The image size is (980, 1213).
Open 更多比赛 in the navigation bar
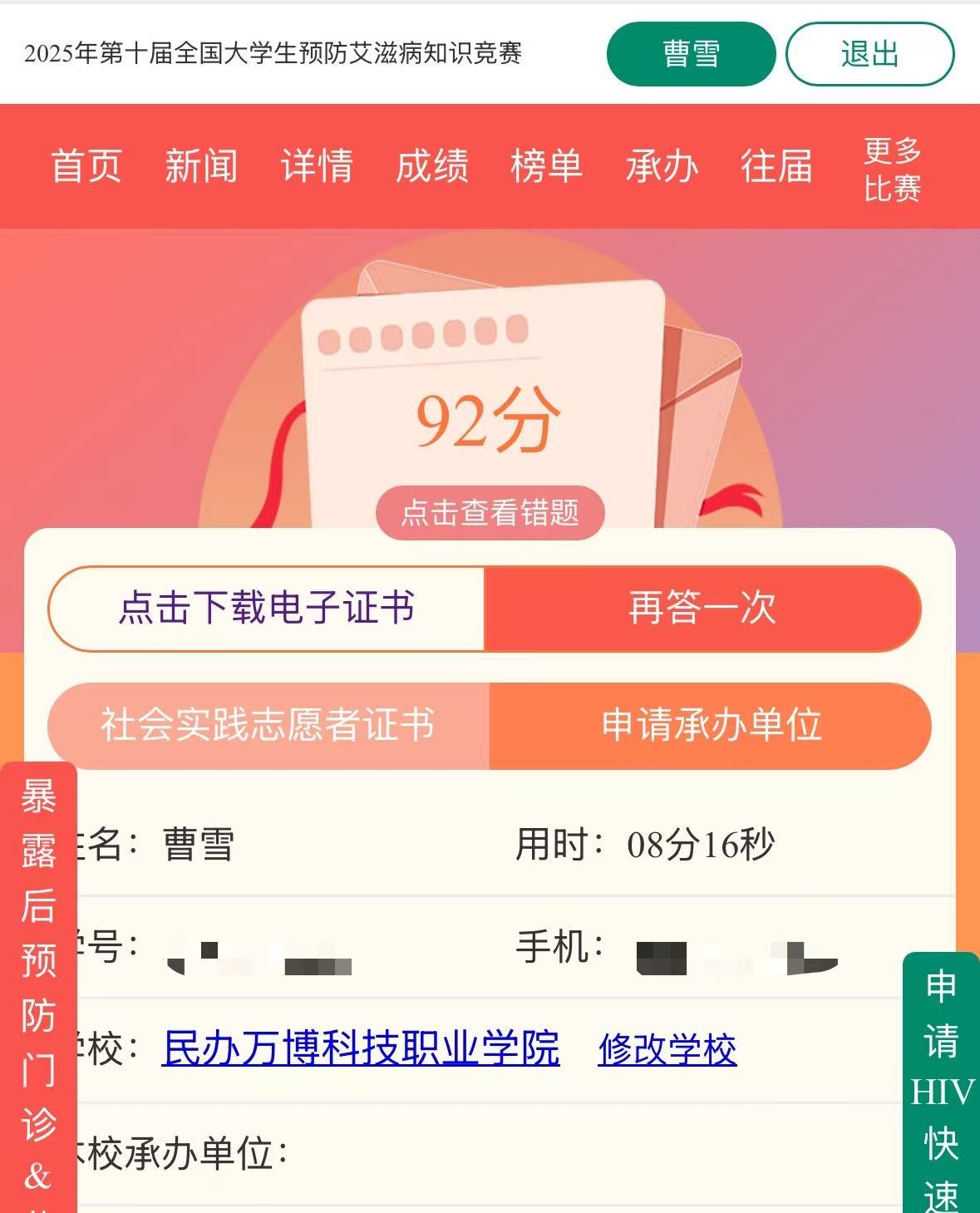click(892, 170)
